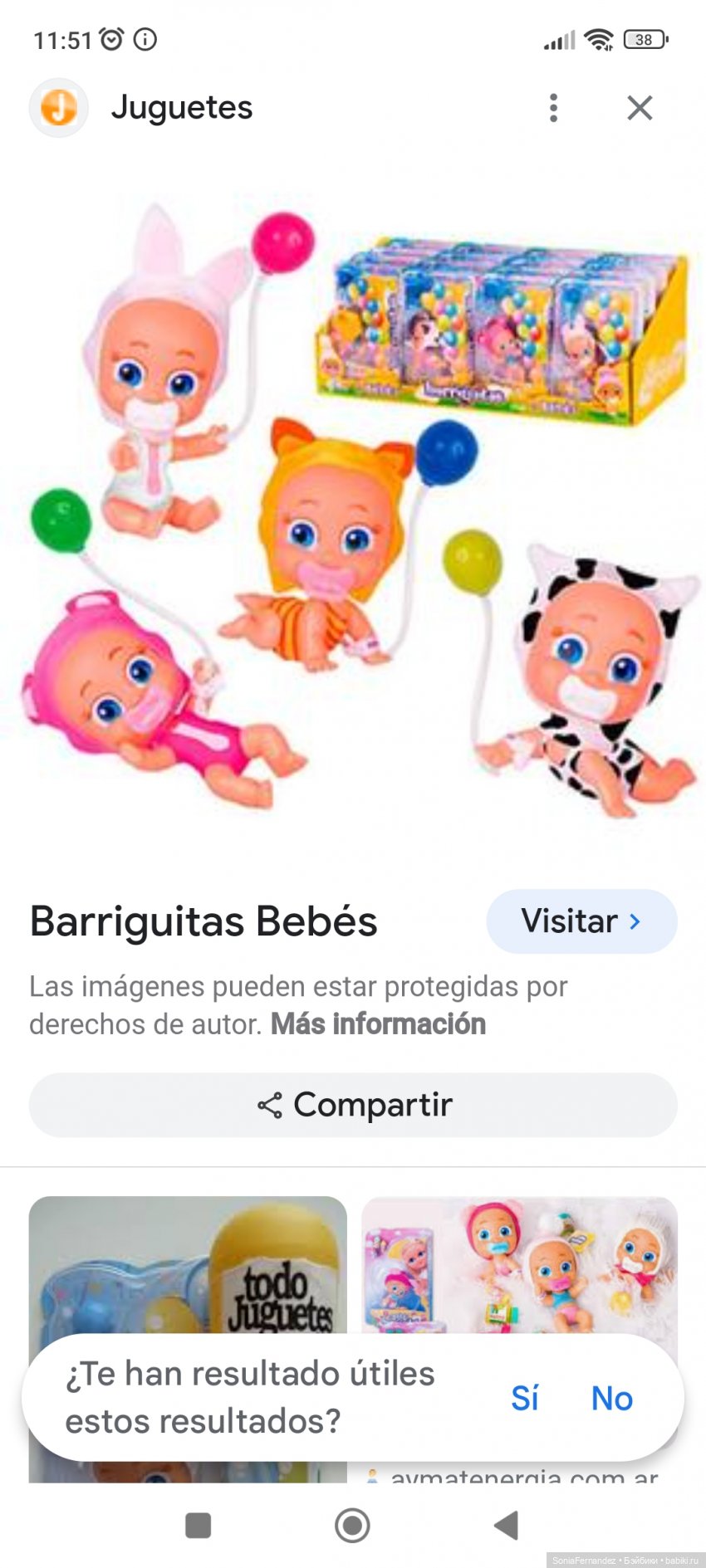Image resolution: width=706 pixels, height=1568 pixels.
Task: Tap the Compartir share bar
Action: click(x=353, y=1104)
